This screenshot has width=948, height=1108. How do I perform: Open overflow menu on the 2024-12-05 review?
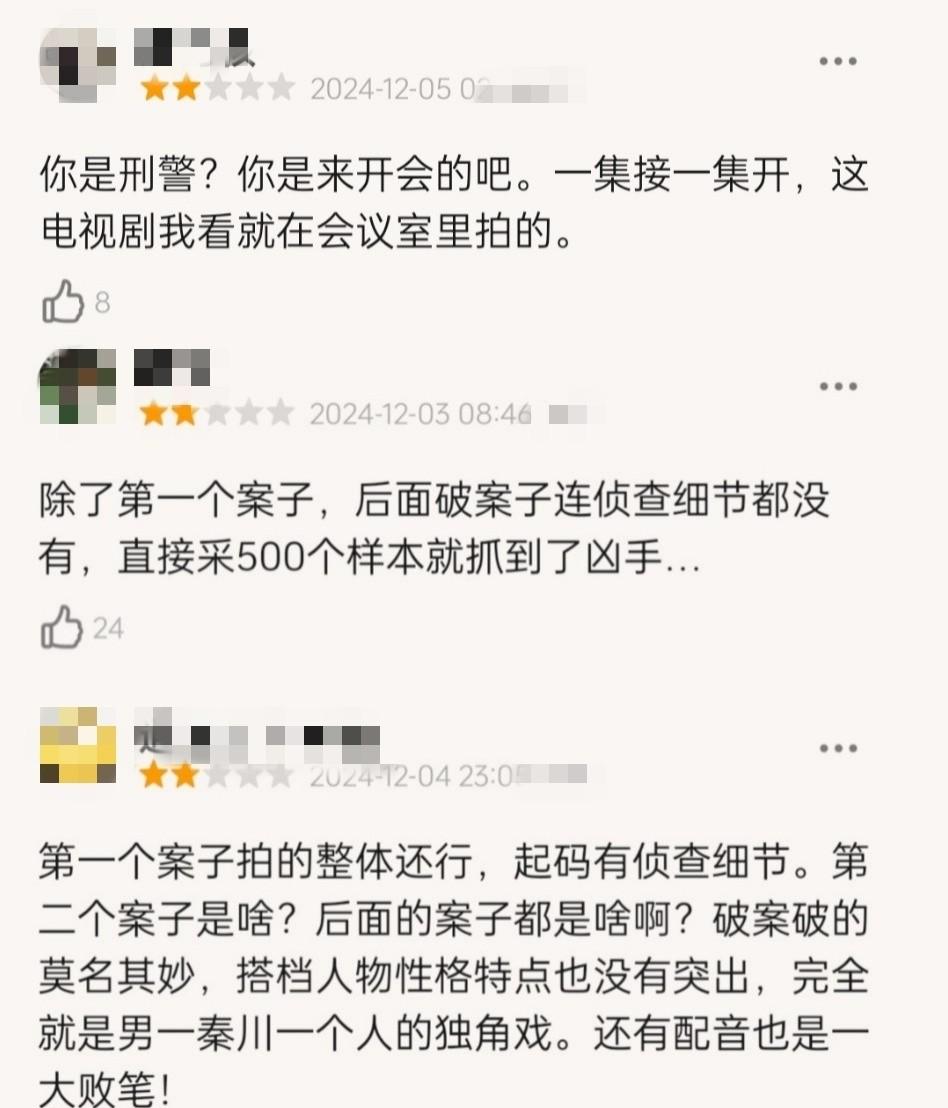tap(838, 62)
